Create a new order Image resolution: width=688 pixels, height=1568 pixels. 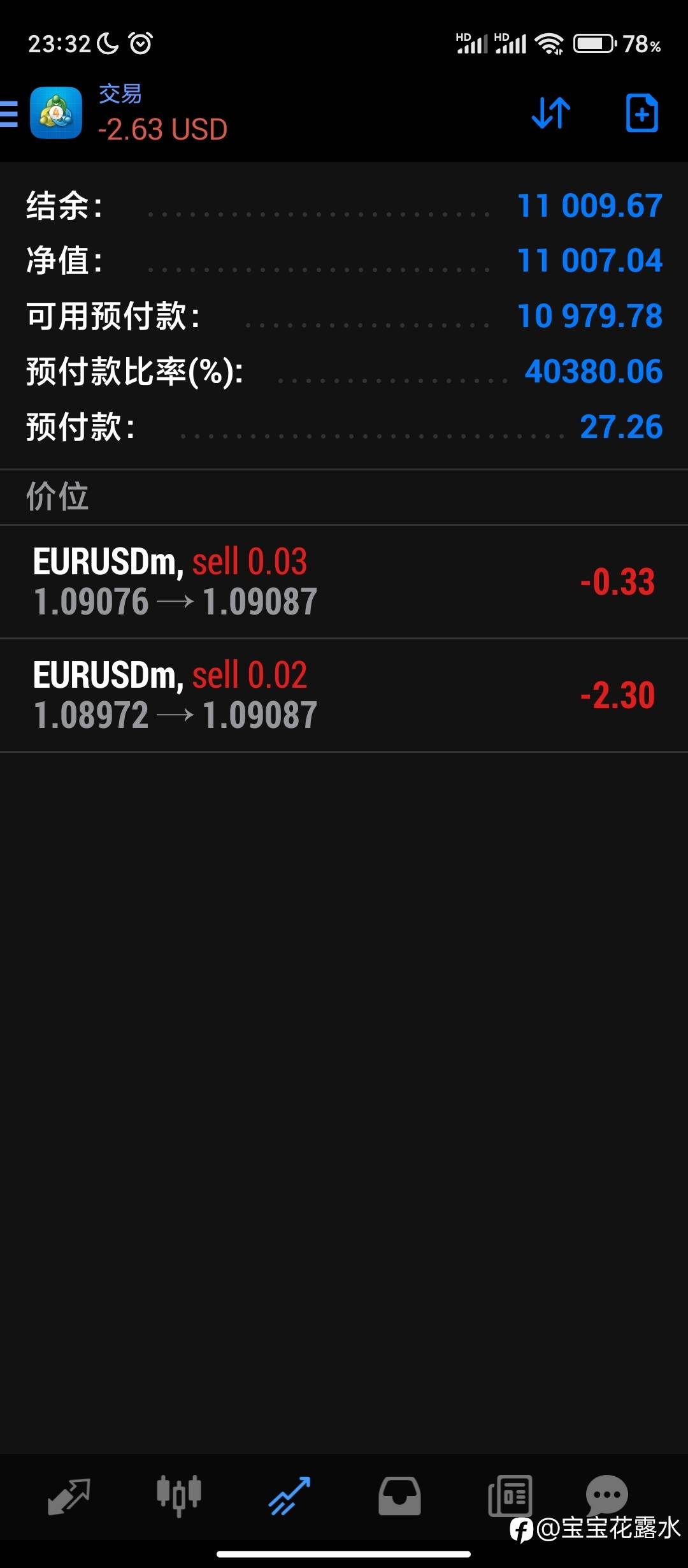tap(641, 113)
